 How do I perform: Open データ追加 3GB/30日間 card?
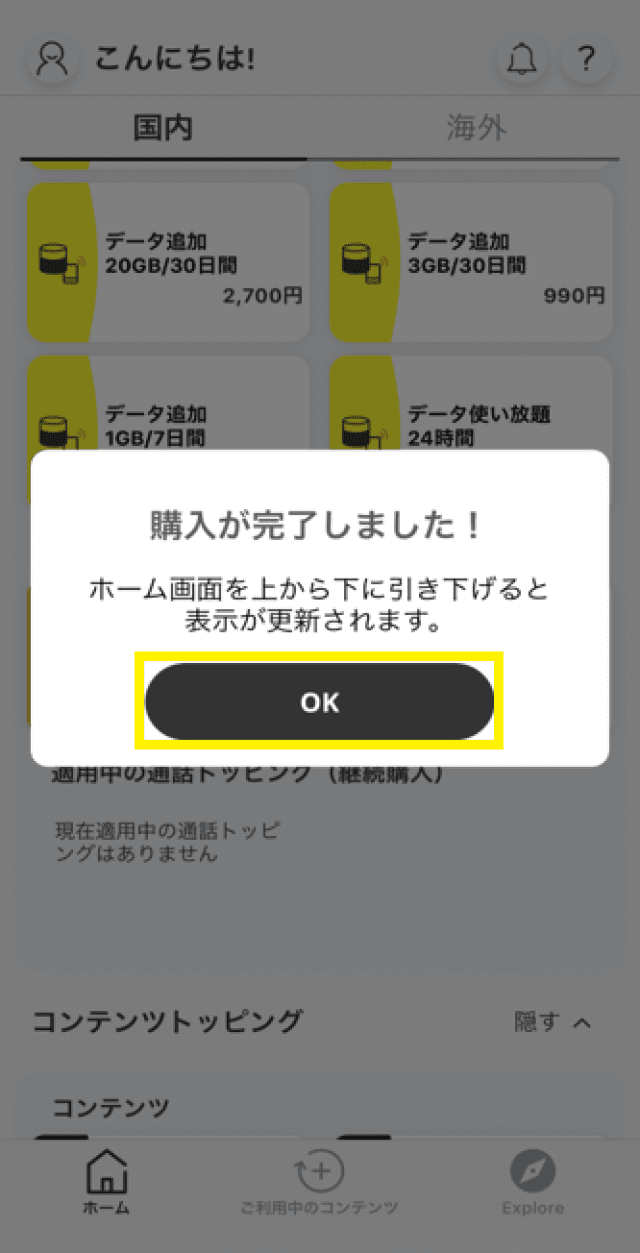(470, 262)
